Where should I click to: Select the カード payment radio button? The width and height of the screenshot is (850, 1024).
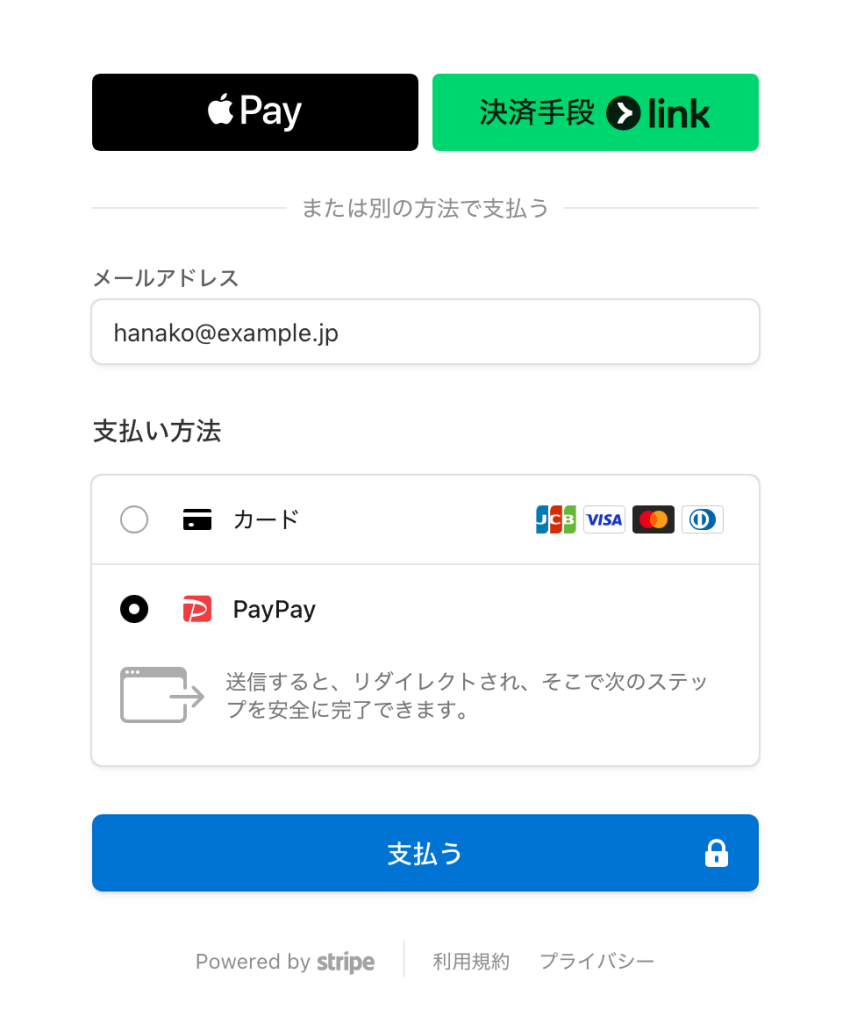(134, 519)
